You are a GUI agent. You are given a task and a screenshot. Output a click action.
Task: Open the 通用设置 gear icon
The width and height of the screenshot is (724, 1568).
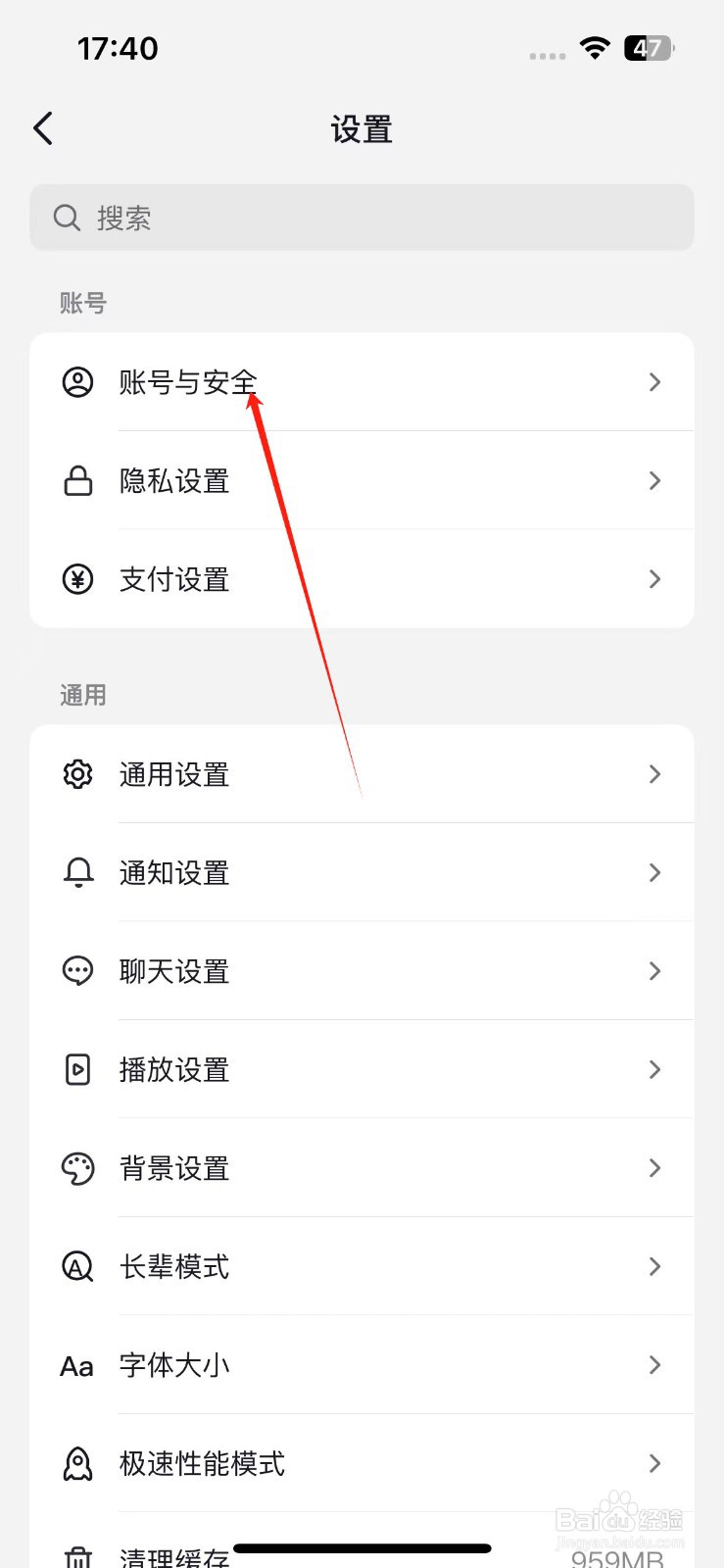(78, 774)
